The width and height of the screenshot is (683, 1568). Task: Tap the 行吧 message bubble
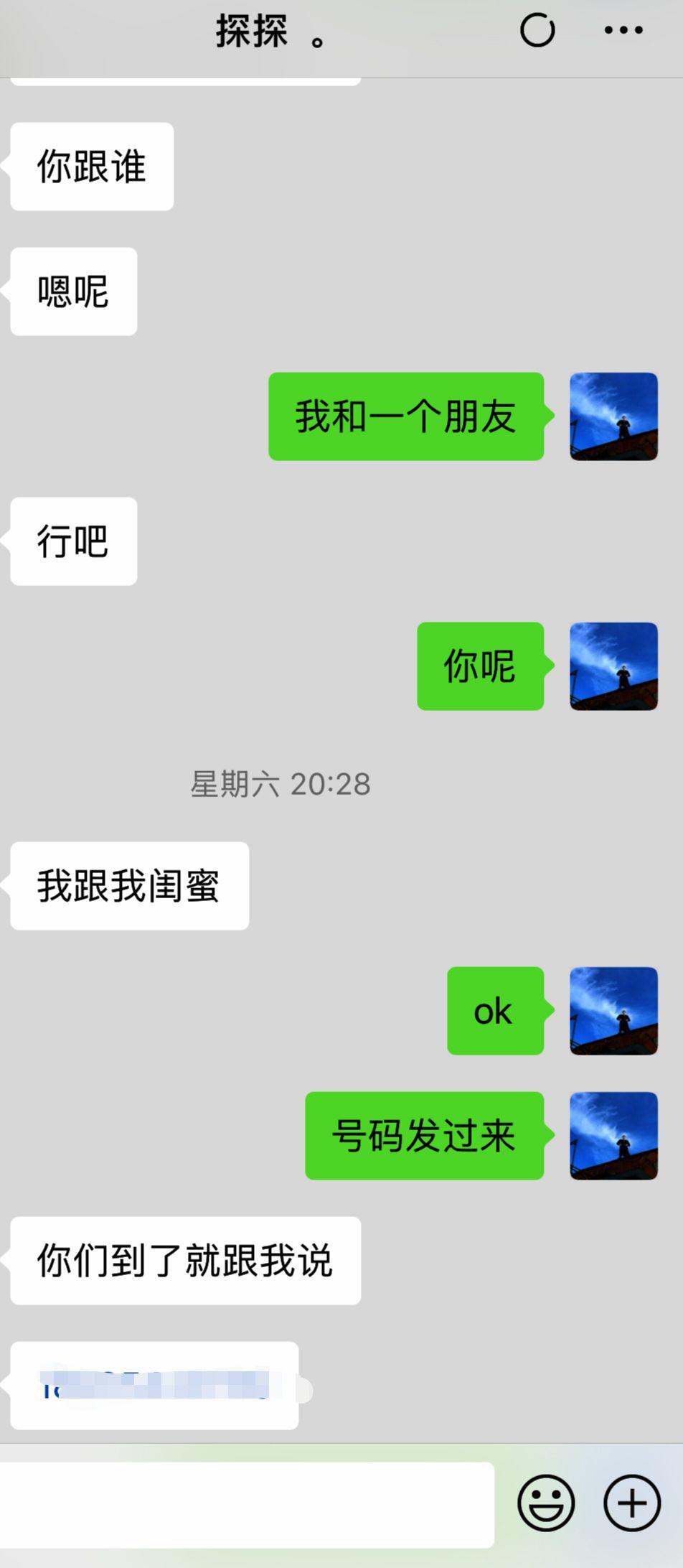coord(72,541)
